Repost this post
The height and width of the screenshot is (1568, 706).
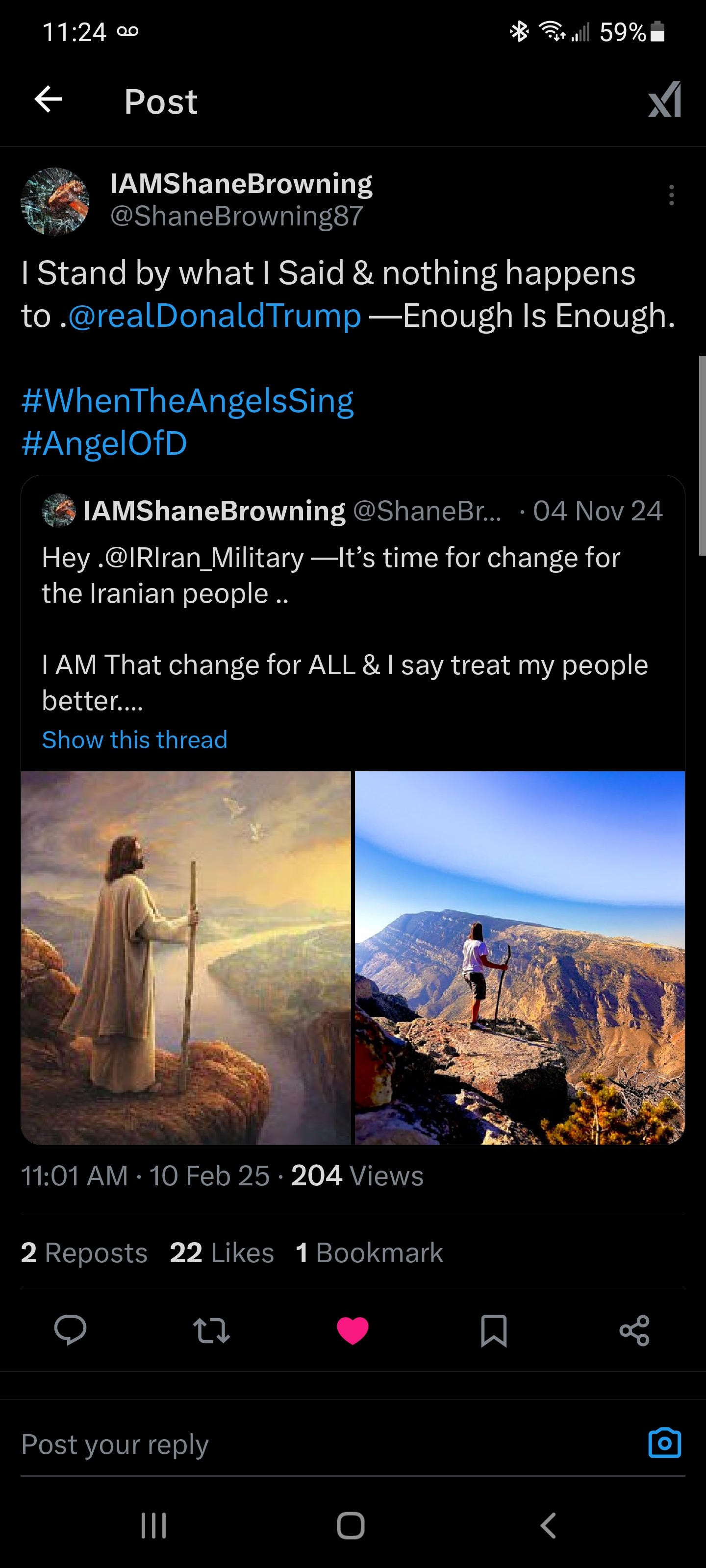211,1330
